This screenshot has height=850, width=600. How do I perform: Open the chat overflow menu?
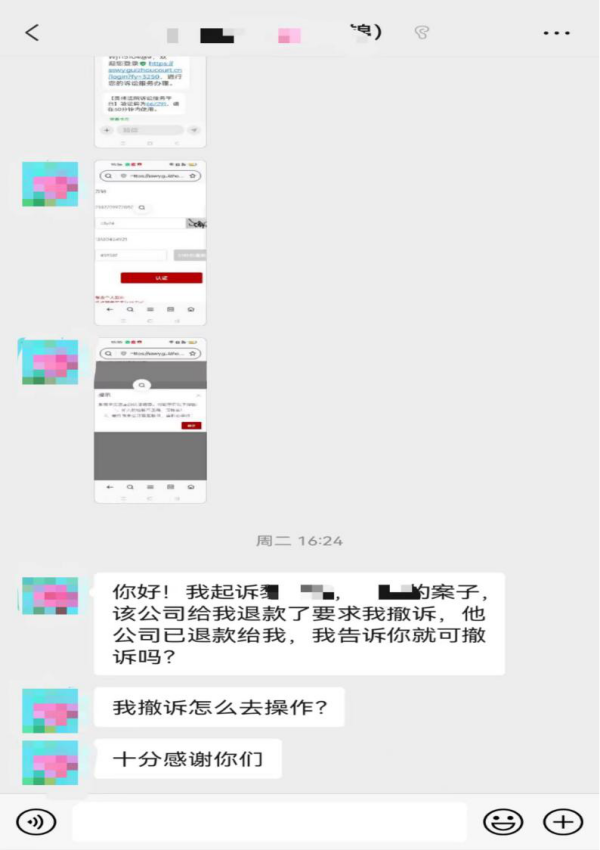[x=556, y=33]
